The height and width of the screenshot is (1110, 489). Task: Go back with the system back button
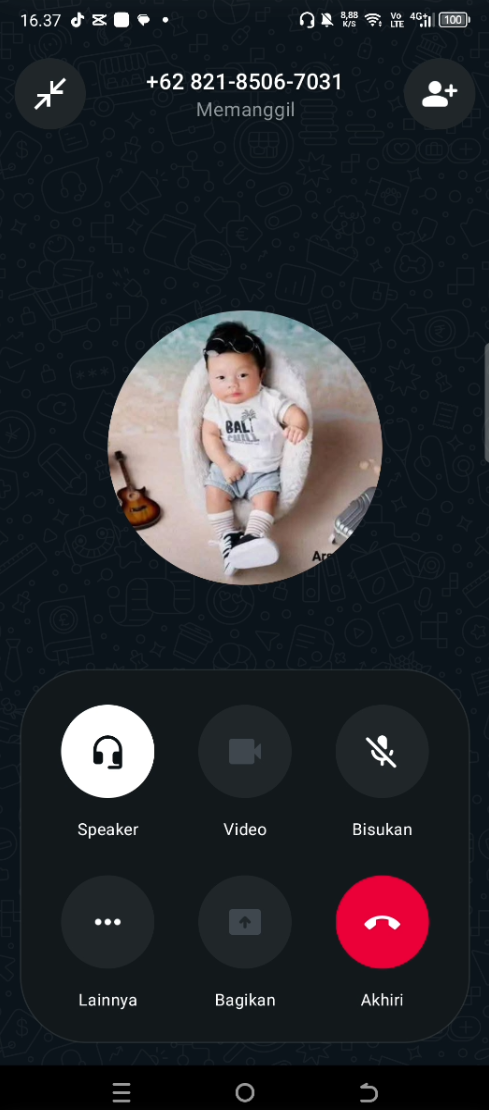[x=368, y=1092]
